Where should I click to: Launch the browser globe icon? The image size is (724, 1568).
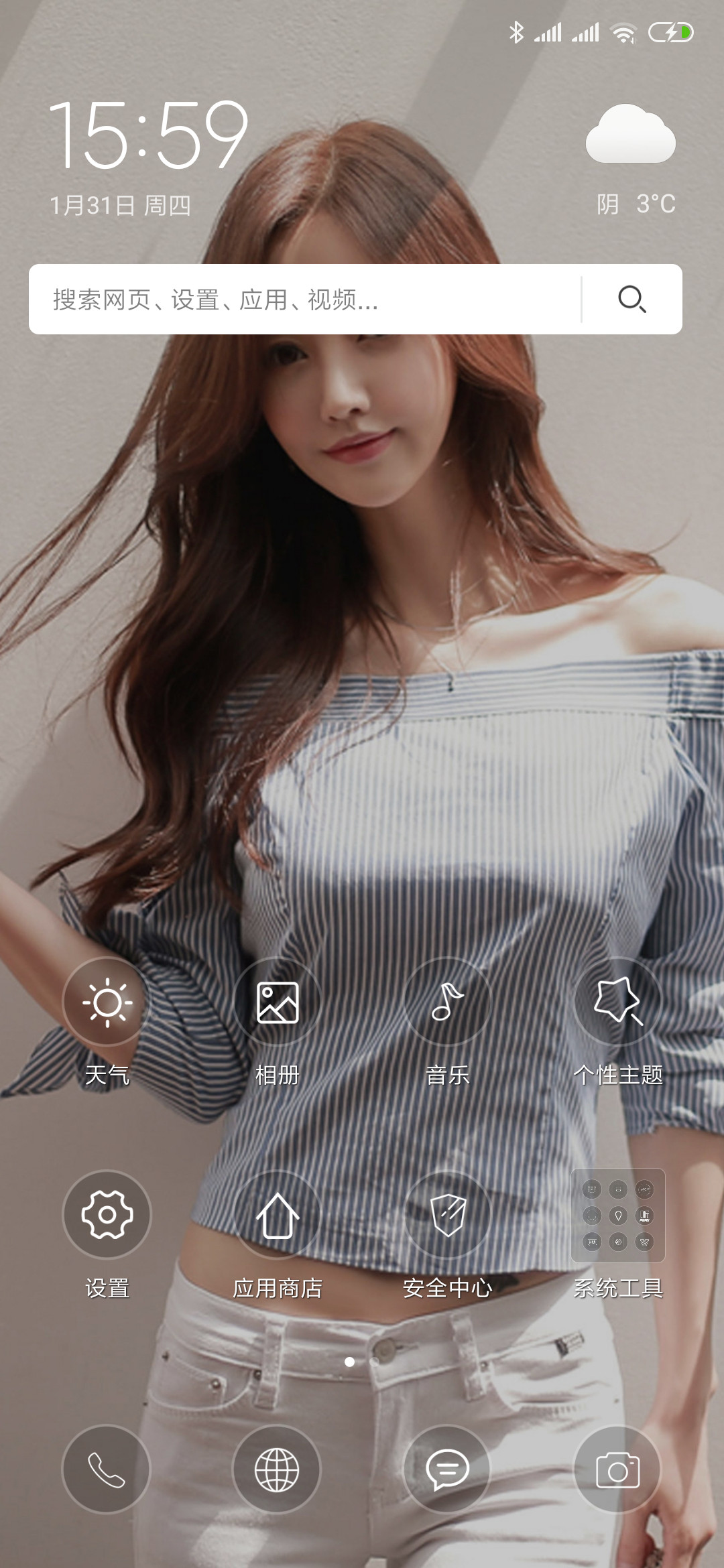pyautogui.click(x=277, y=1470)
